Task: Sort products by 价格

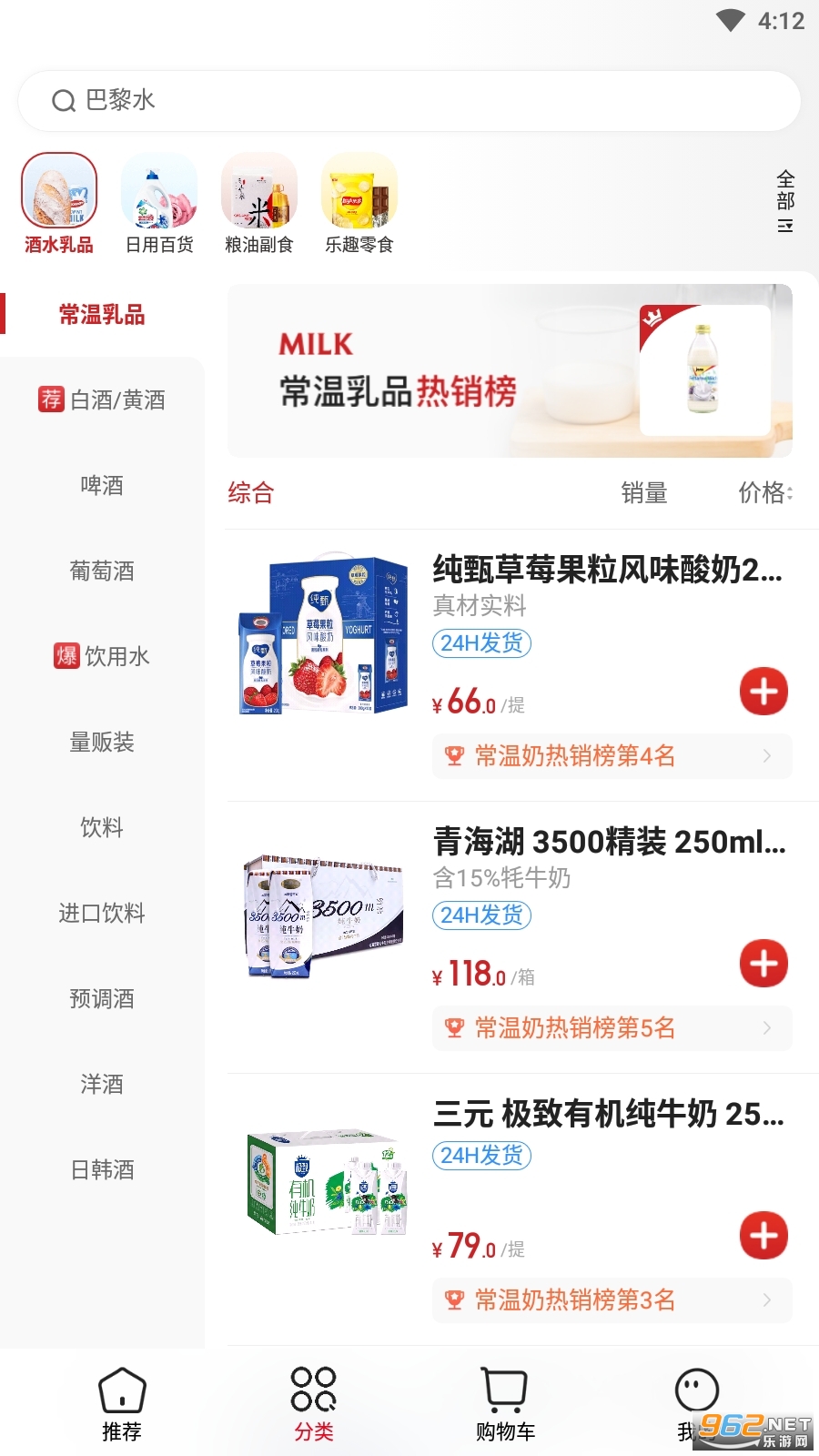Action: point(764,493)
